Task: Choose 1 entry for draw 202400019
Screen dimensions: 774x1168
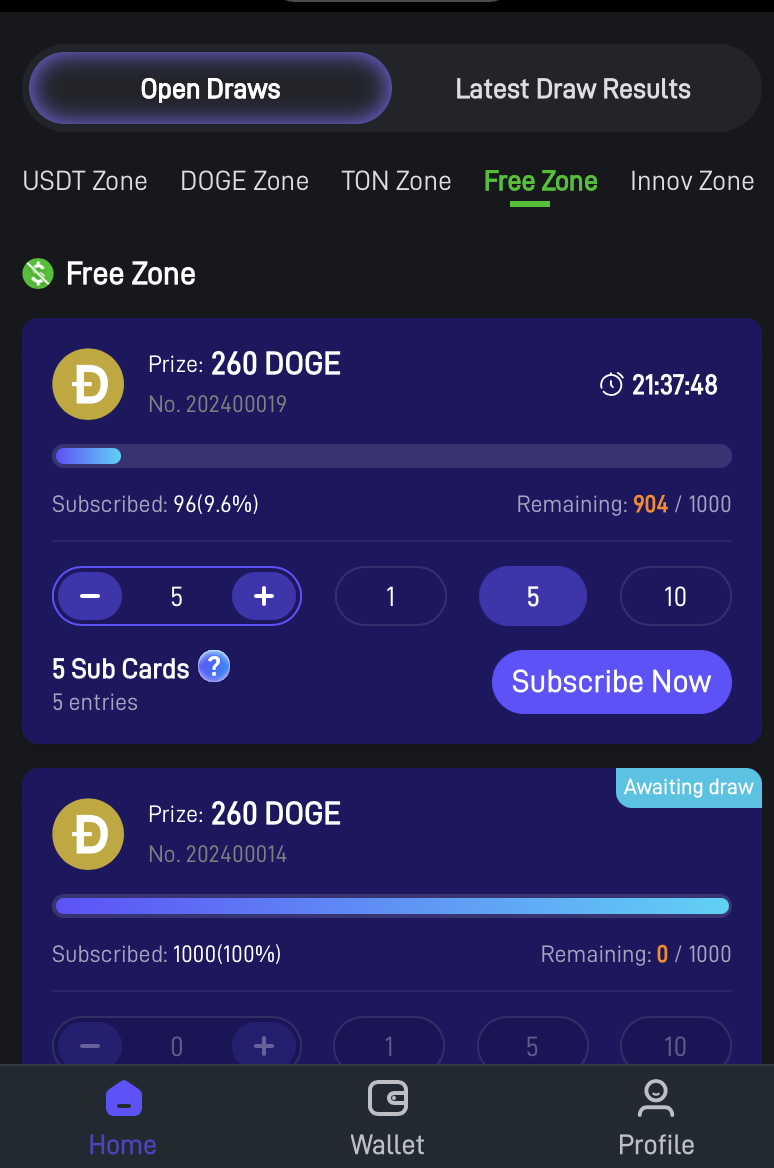Action: point(390,597)
